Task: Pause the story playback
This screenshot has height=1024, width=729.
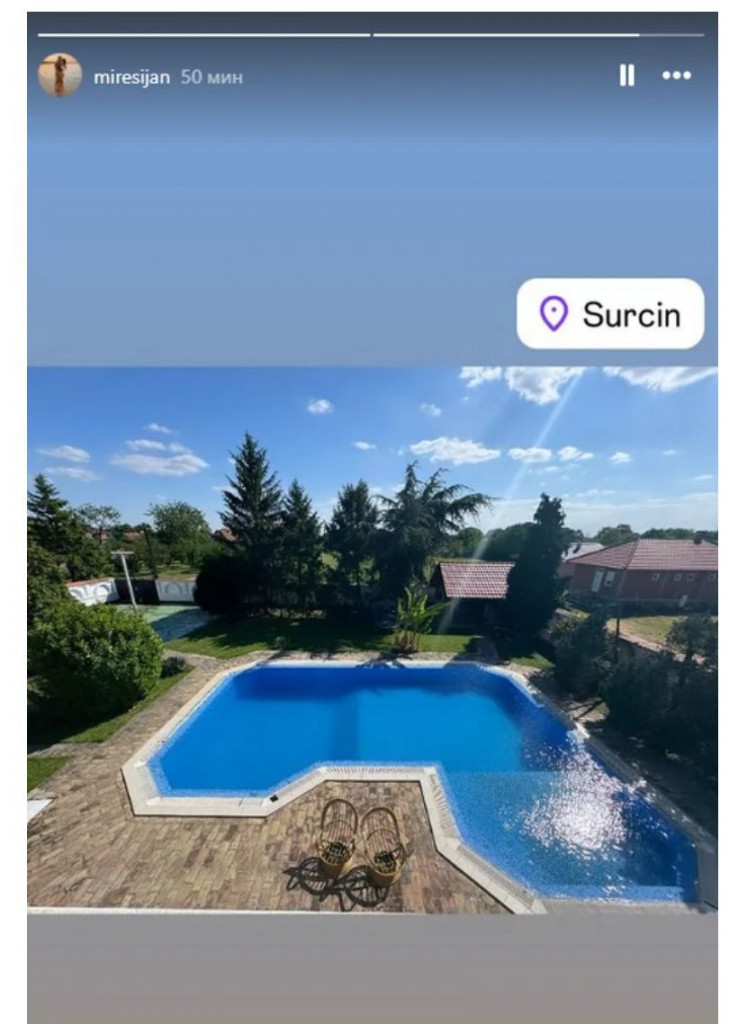Action: tap(627, 75)
